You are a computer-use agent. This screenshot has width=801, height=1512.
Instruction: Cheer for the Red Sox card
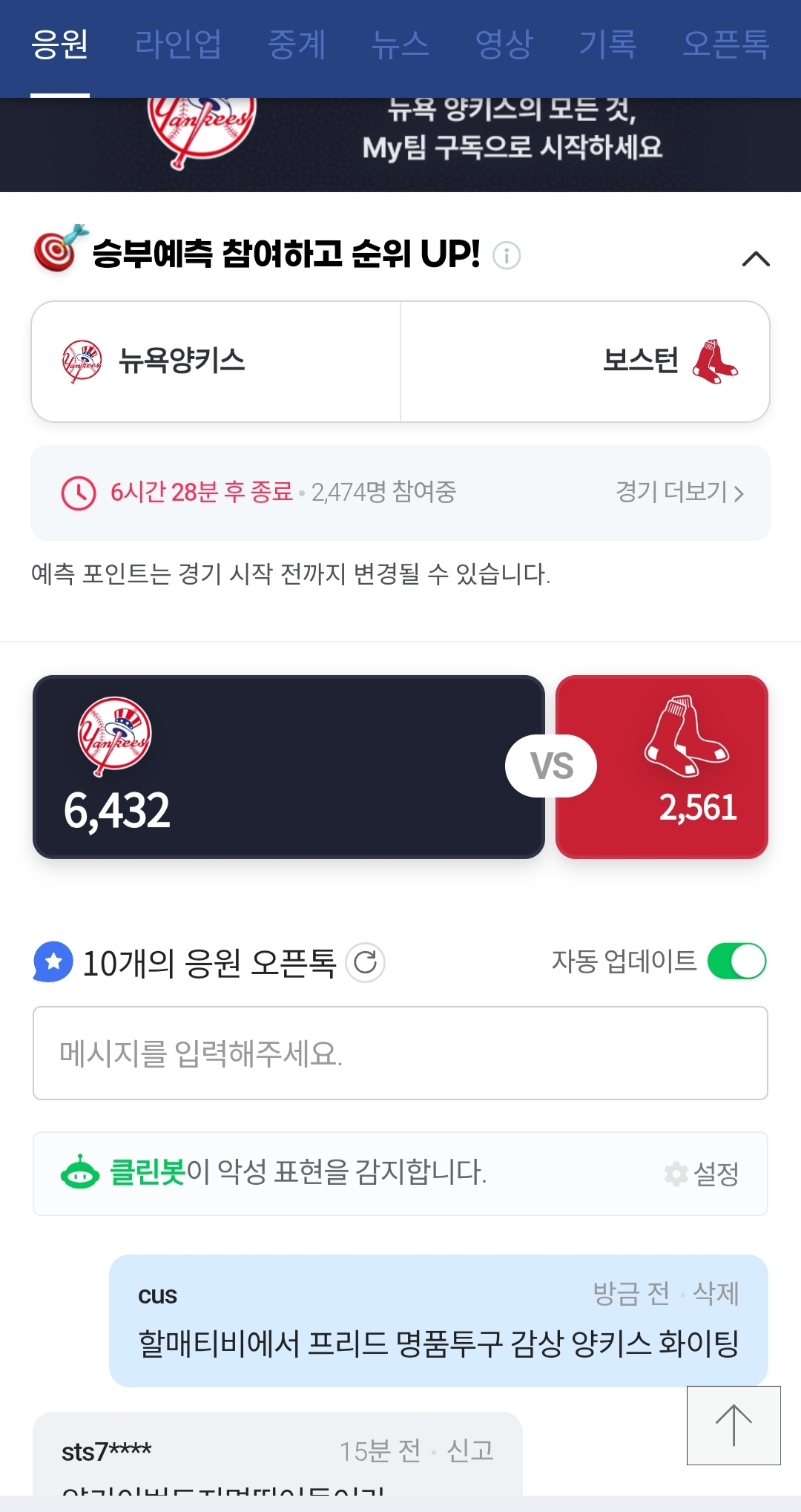(662, 766)
